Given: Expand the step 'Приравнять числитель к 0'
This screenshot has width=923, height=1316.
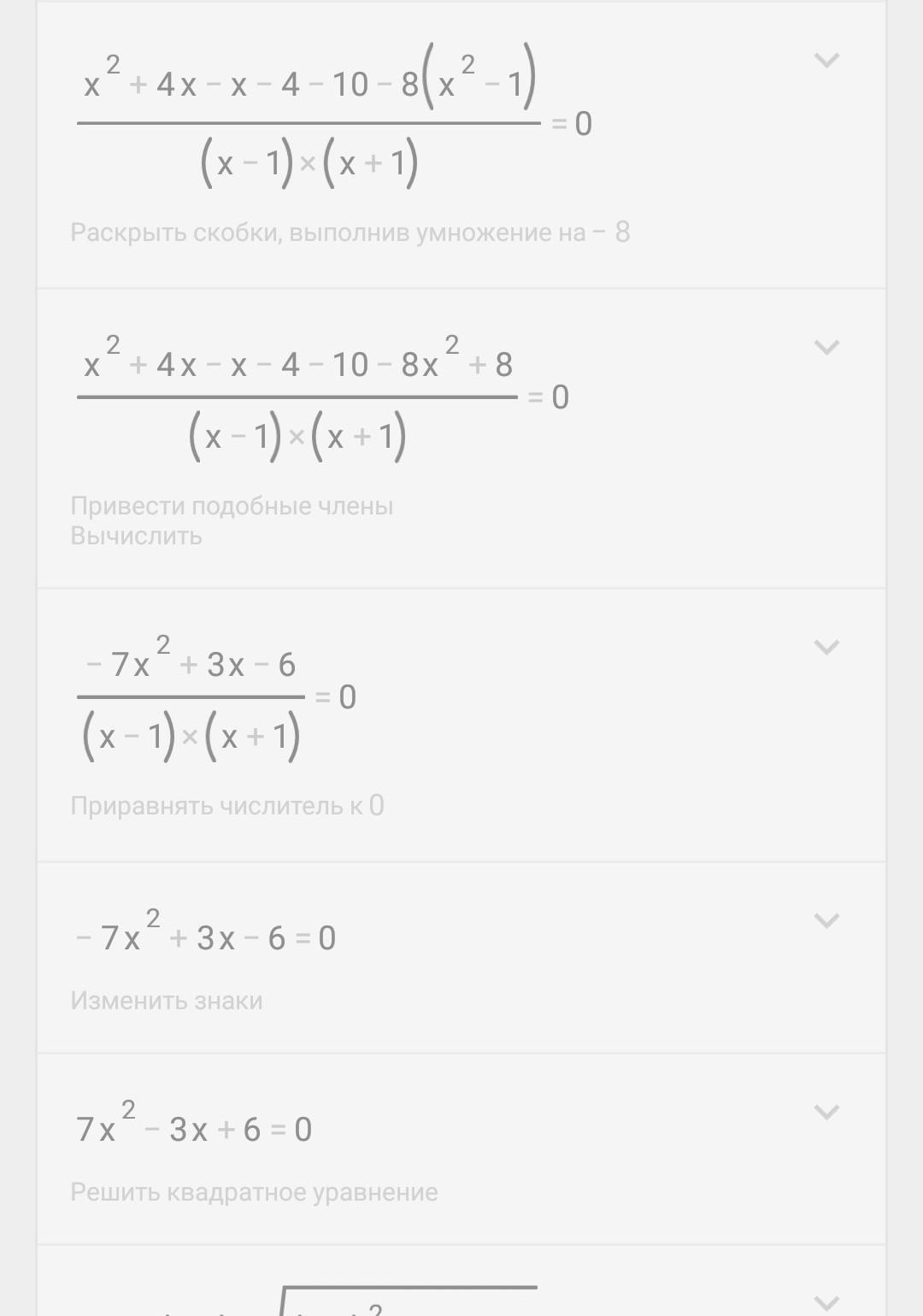Looking at the screenshot, I should point(826,647).
